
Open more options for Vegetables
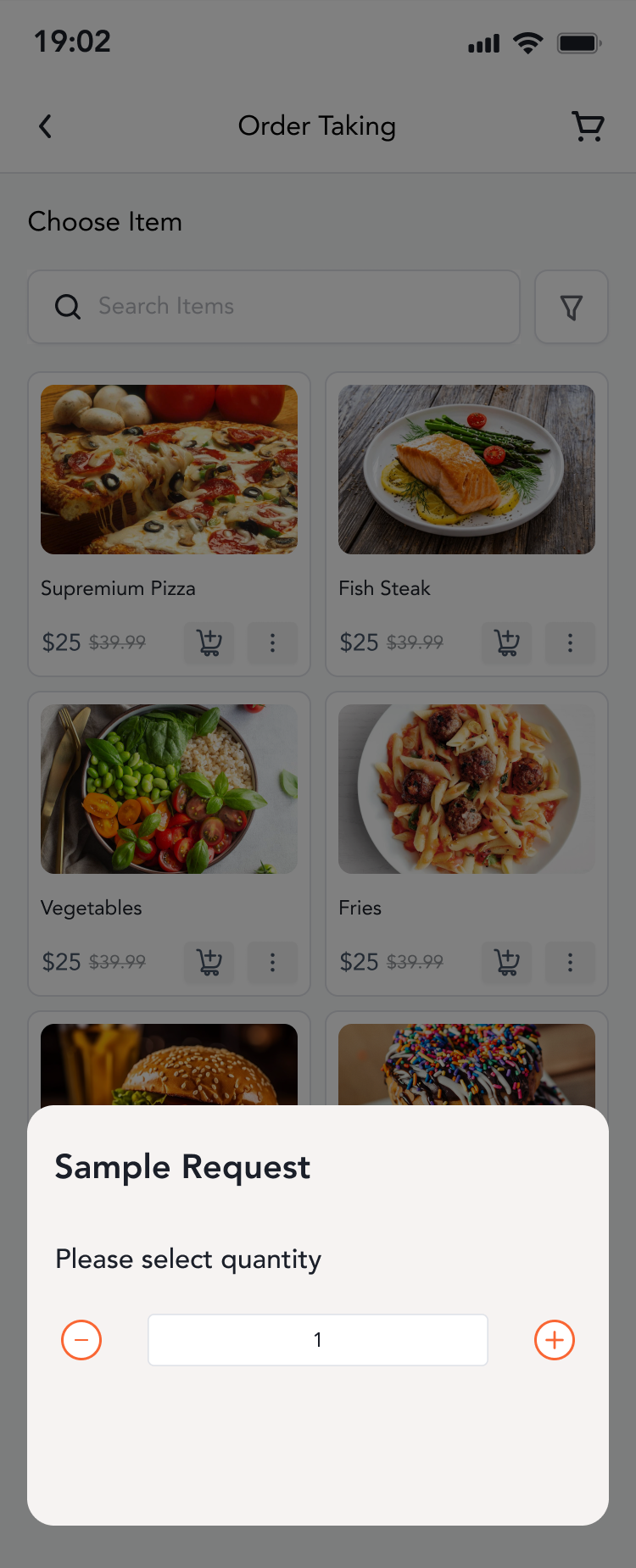pyautogui.click(x=272, y=962)
